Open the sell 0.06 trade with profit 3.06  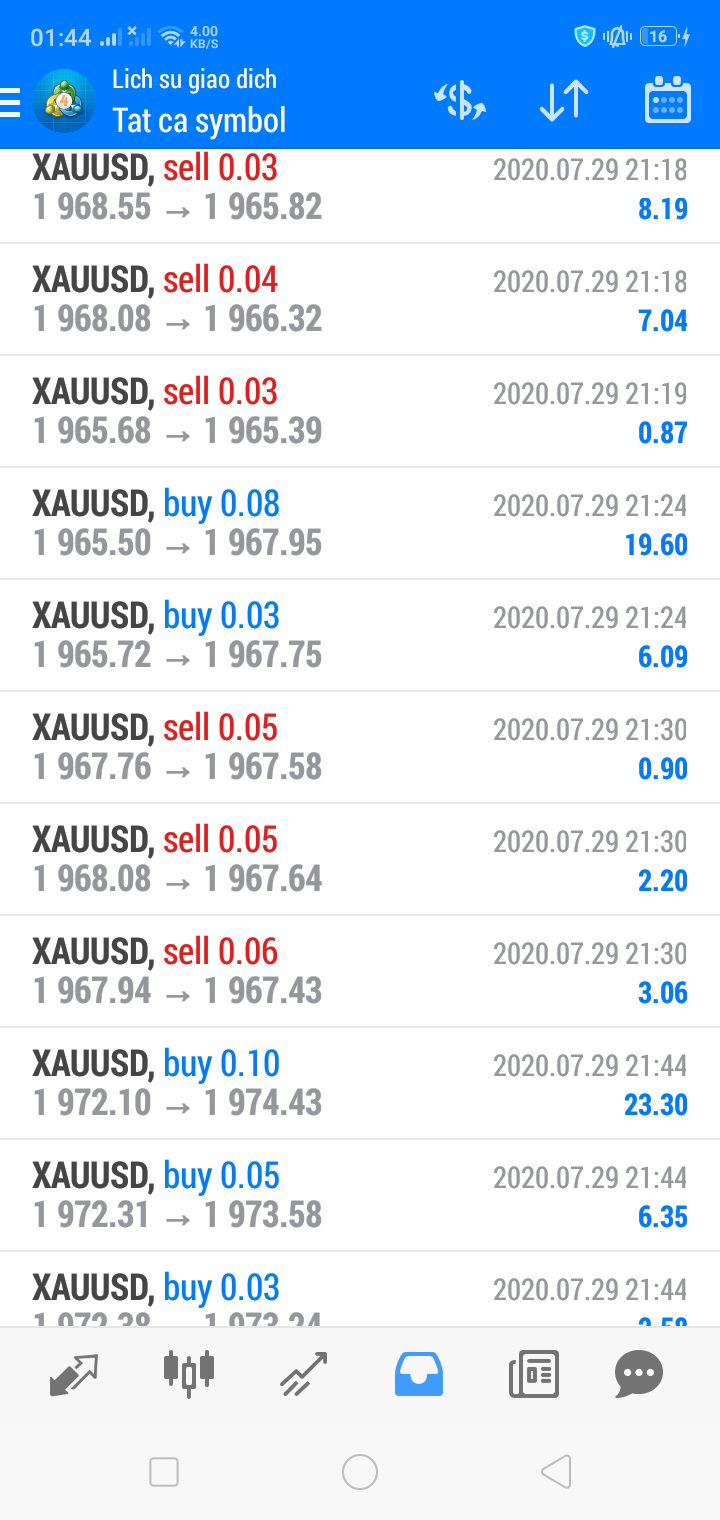pos(360,971)
